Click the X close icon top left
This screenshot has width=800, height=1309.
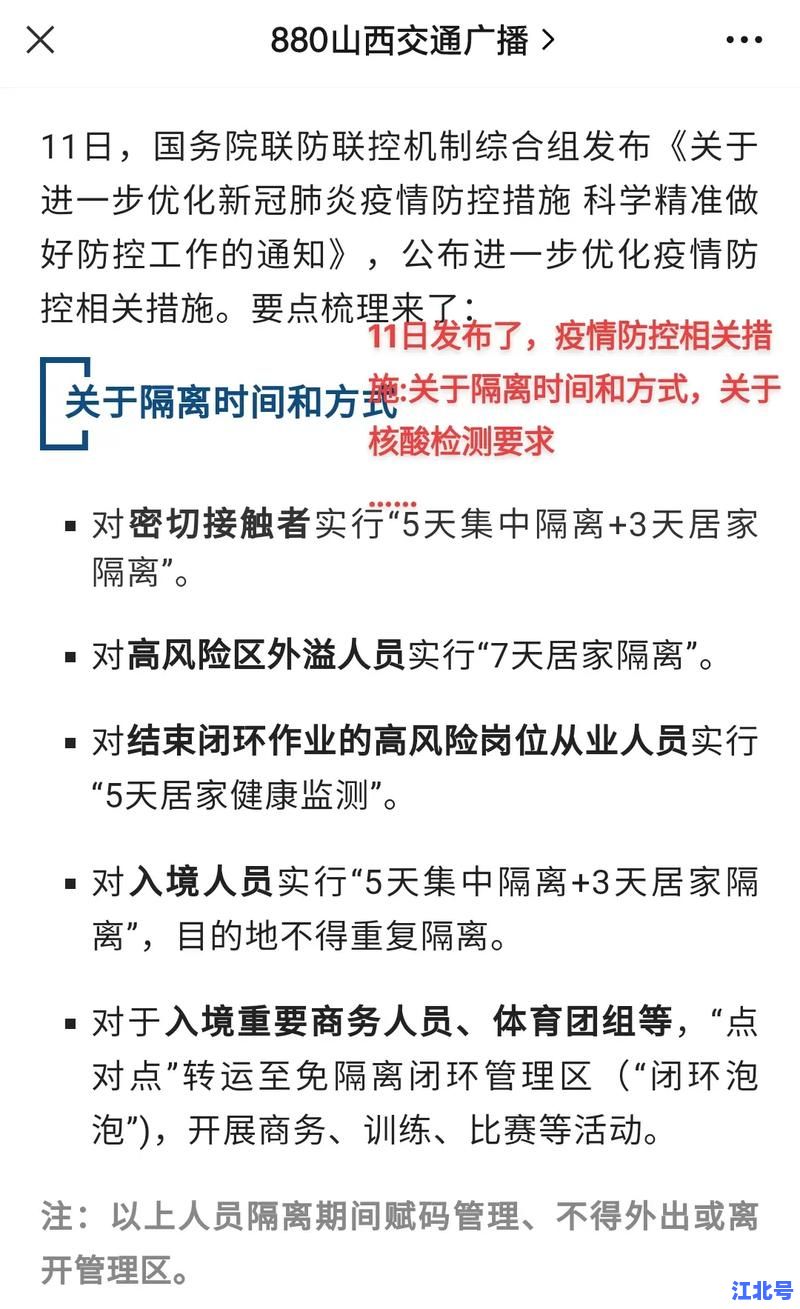coord(38,41)
